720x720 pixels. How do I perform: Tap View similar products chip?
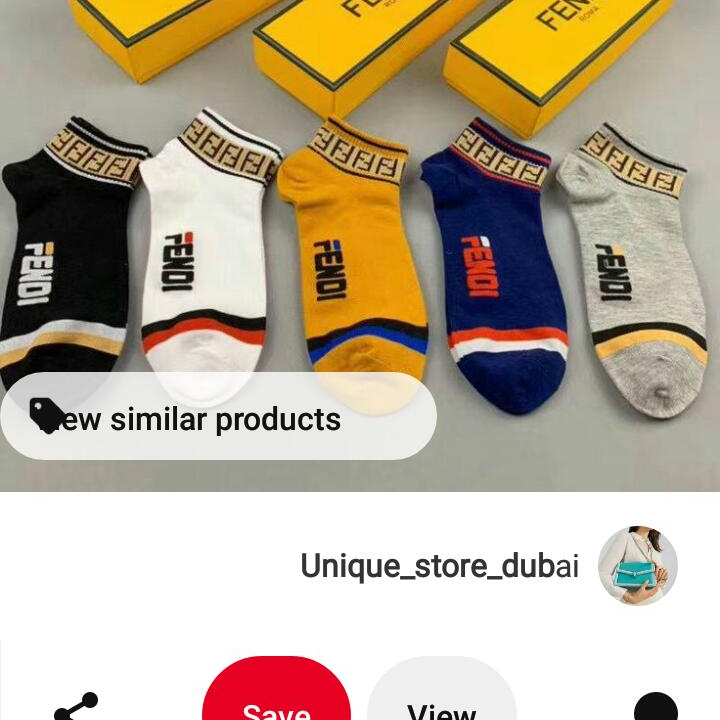(x=218, y=417)
